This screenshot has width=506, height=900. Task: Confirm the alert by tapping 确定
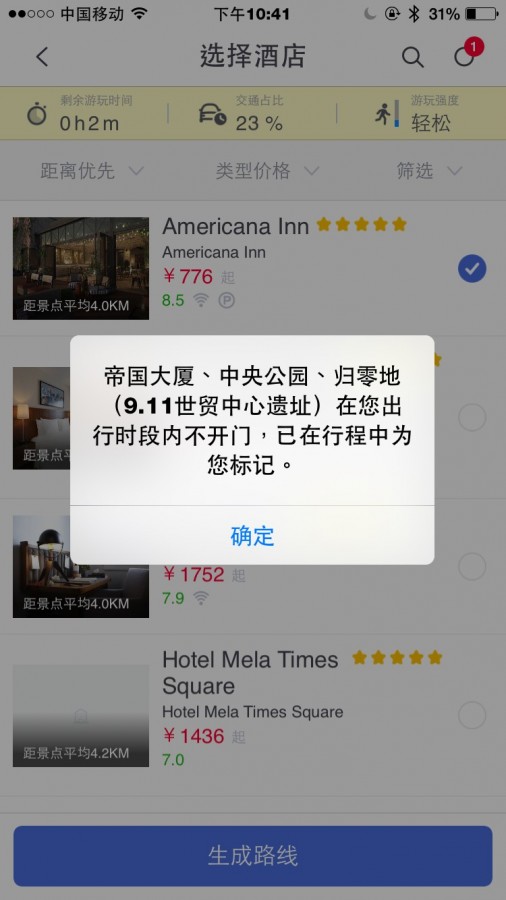coord(252,536)
